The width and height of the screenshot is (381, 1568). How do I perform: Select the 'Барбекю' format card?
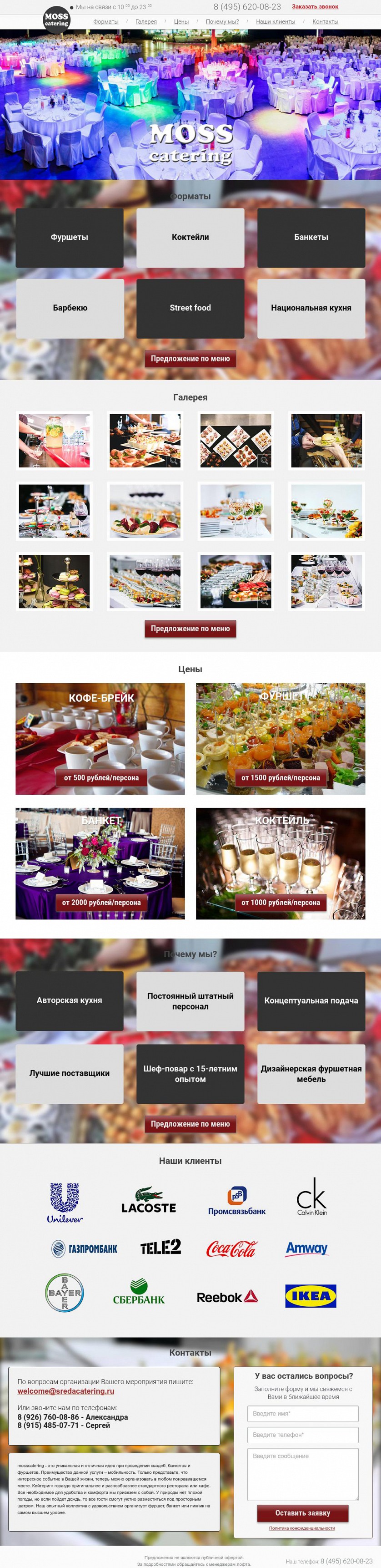click(x=70, y=308)
